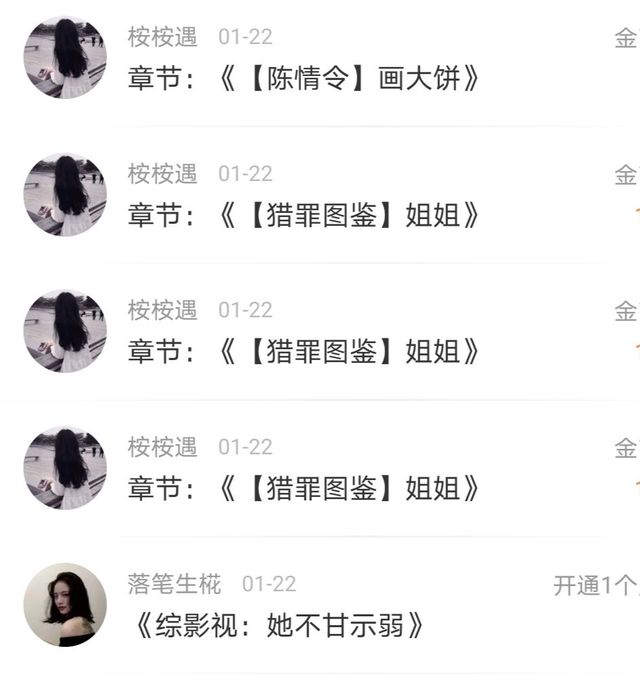The width and height of the screenshot is (640, 674).
Task: Tap 桉桉遇's avatar beside the 【陈情令】 entry
Action: (65, 58)
